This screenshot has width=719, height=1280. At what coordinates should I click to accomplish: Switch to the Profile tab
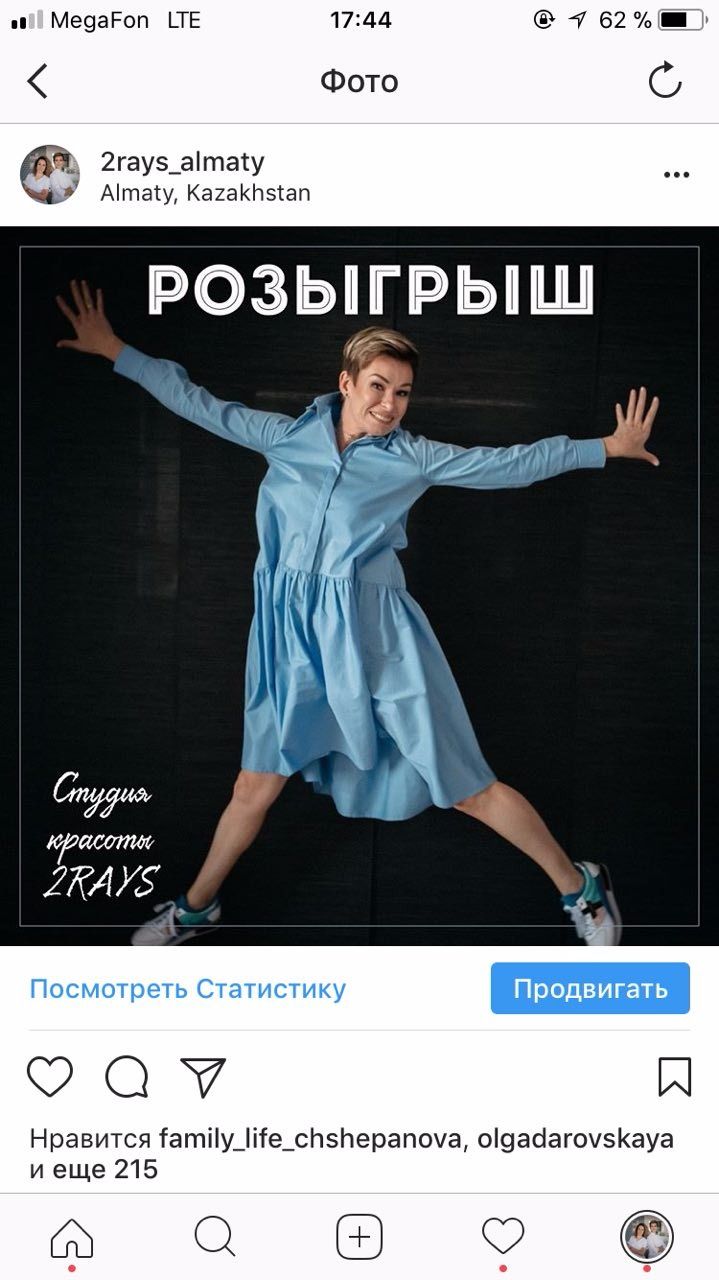646,1238
